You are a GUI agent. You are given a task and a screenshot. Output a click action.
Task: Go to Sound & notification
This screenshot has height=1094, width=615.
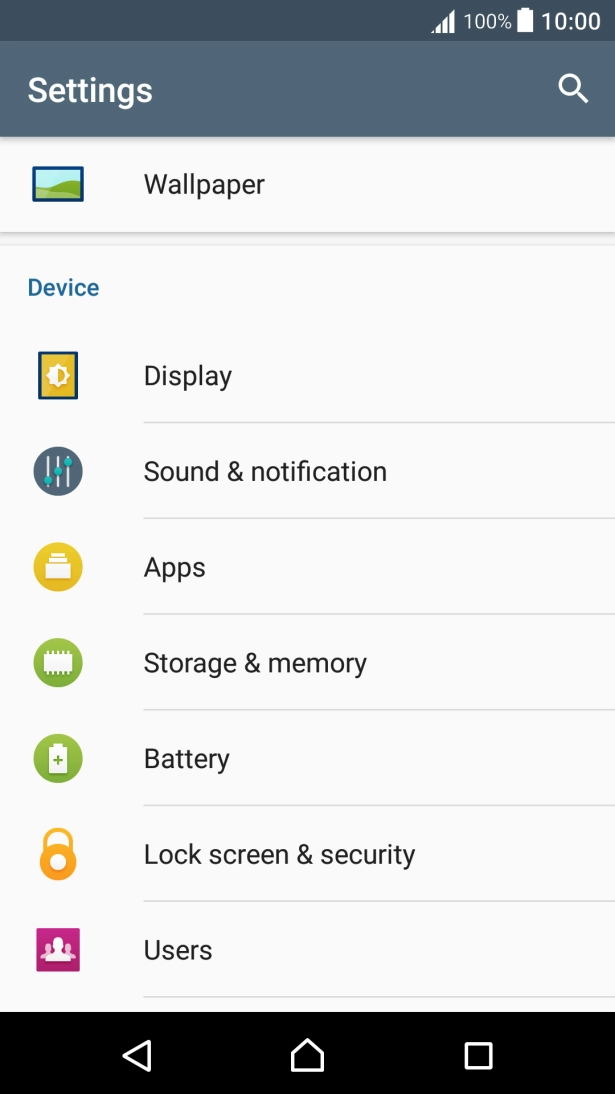(x=307, y=471)
